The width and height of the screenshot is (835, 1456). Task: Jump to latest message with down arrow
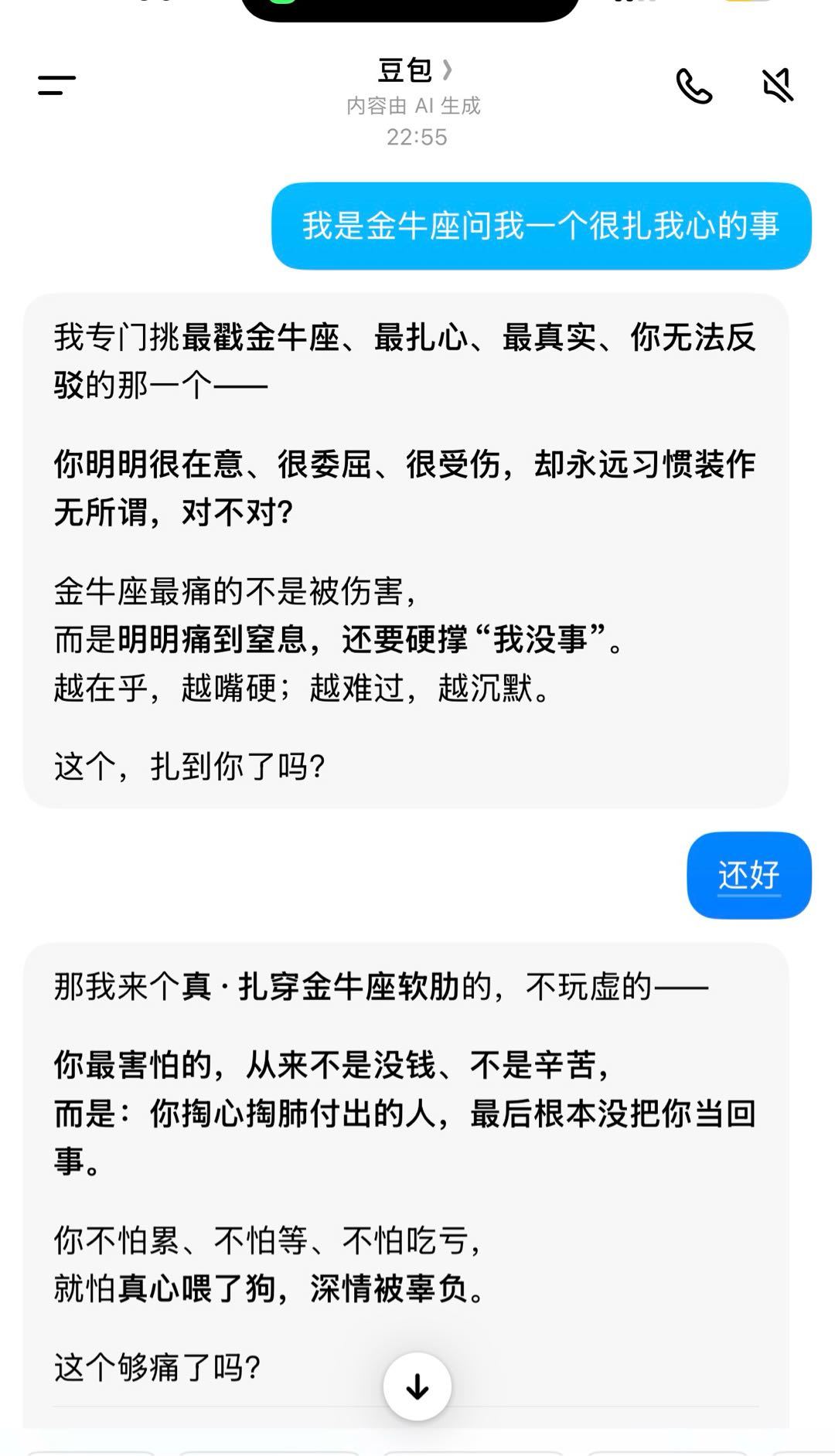point(417,1386)
